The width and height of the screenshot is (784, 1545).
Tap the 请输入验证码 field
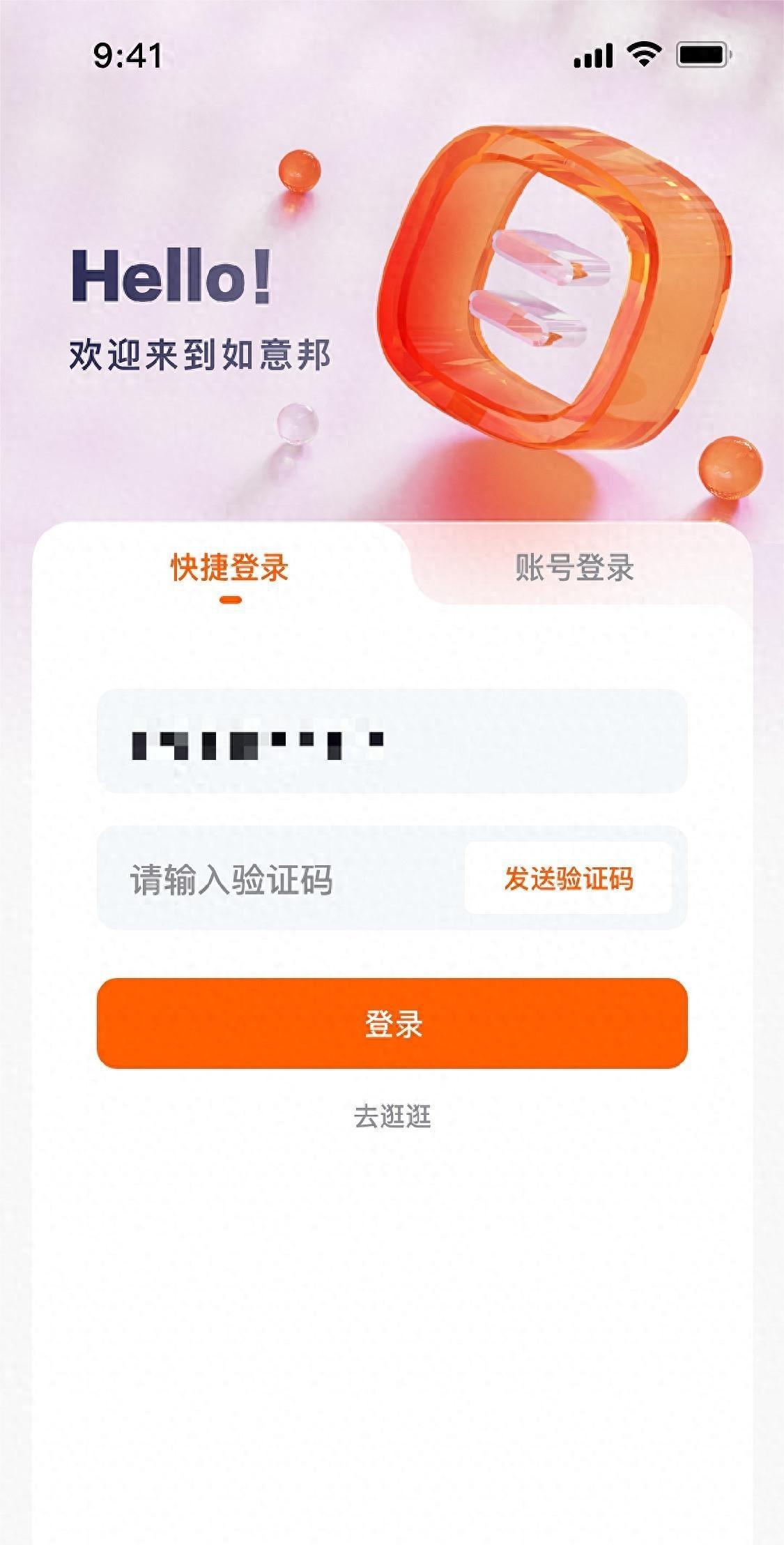(x=279, y=878)
